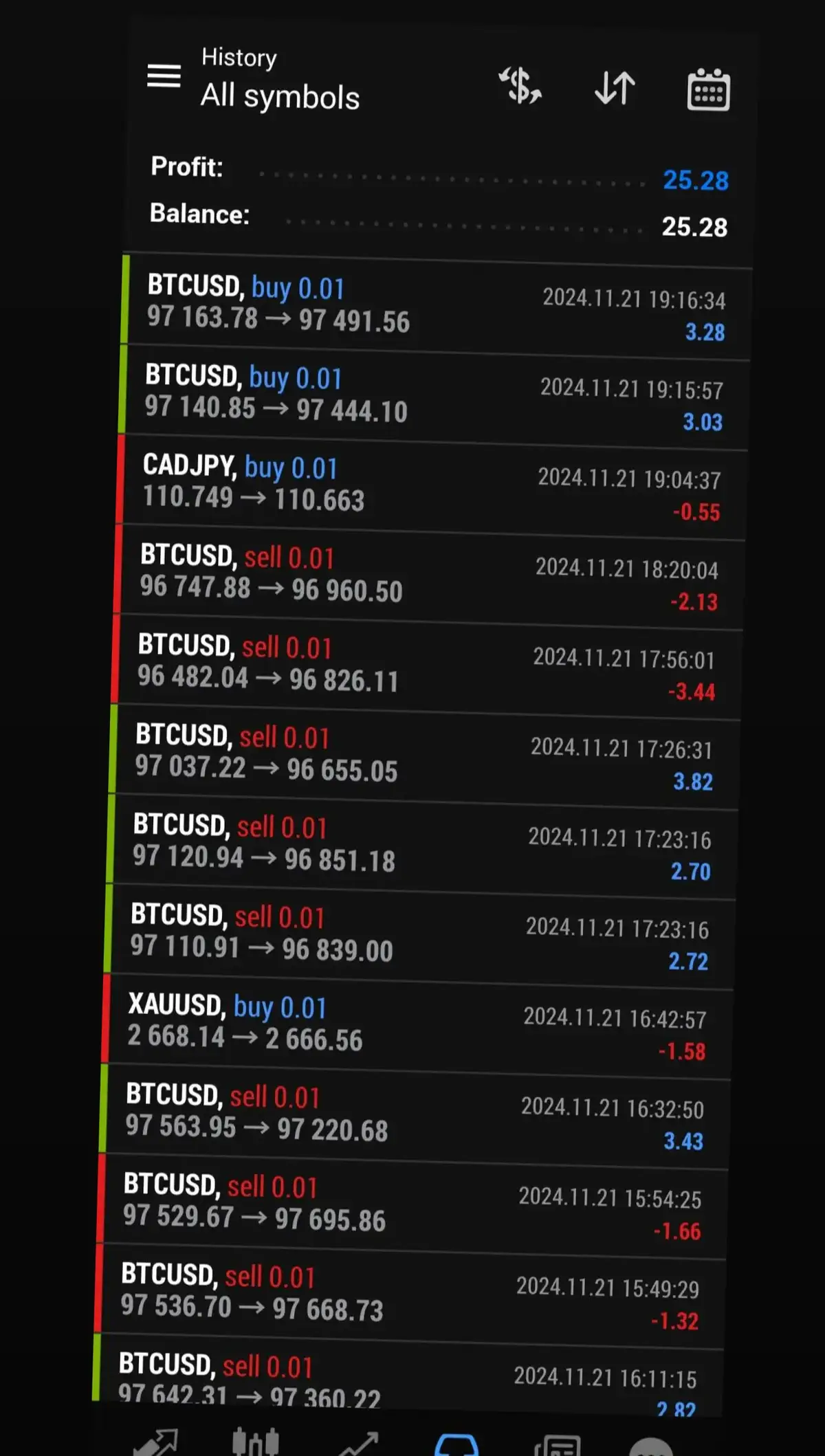Open the CADJPY buy trade row
Screen dimensions: 825x1456
pos(432,487)
